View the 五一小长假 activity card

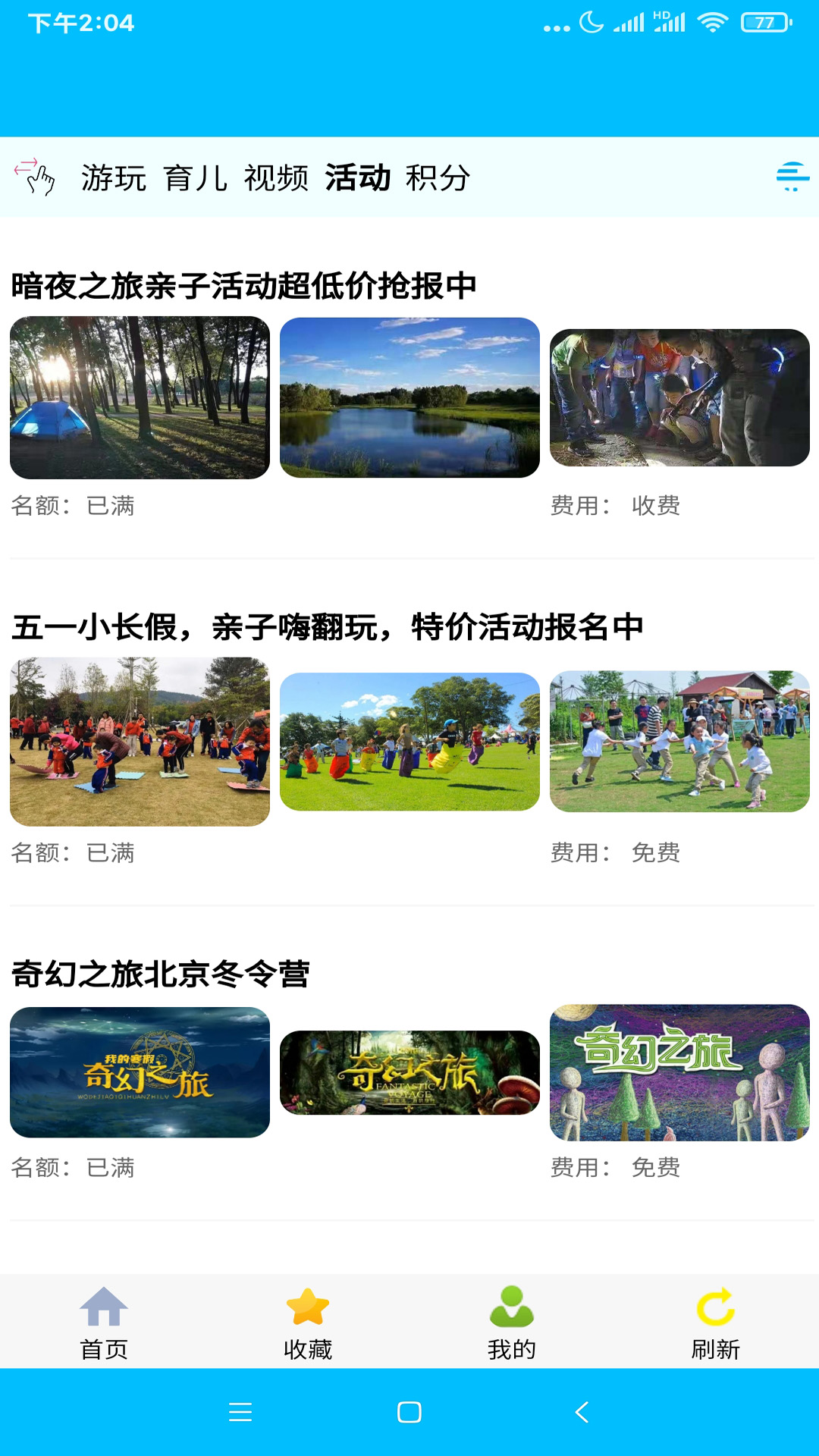pyautogui.click(x=328, y=627)
